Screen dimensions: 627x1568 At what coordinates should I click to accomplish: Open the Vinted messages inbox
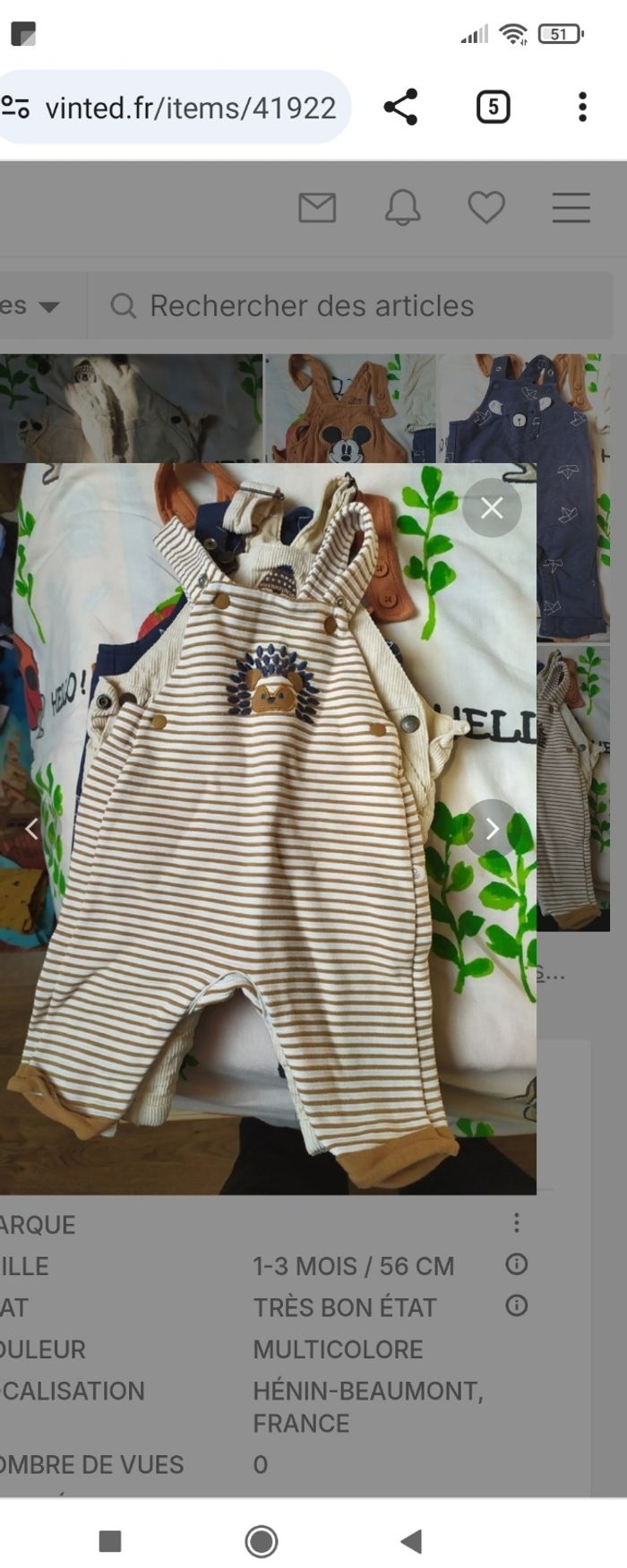click(x=317, y=208)
